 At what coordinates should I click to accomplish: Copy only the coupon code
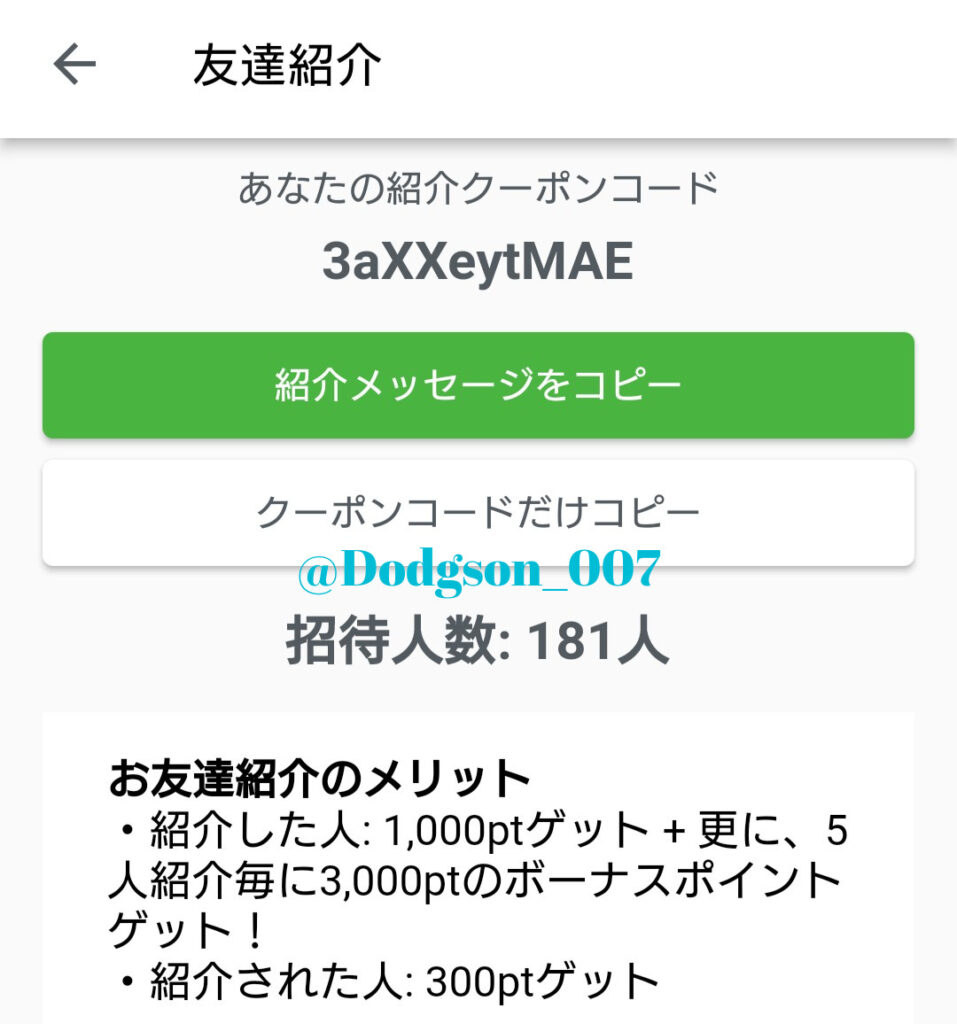point(478,512)
